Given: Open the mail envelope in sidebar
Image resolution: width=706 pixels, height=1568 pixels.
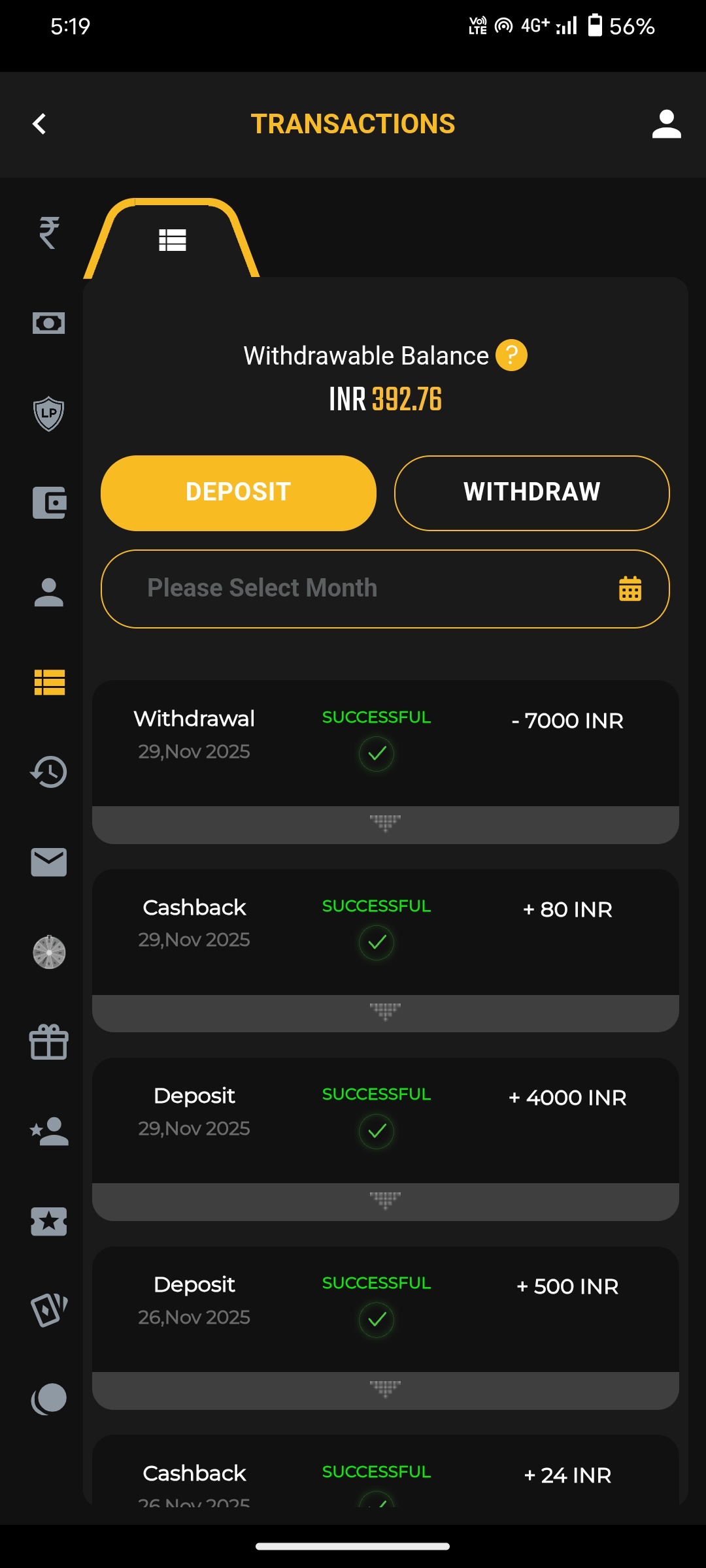Looking at the screenshot, I should [x=49, y=862].
